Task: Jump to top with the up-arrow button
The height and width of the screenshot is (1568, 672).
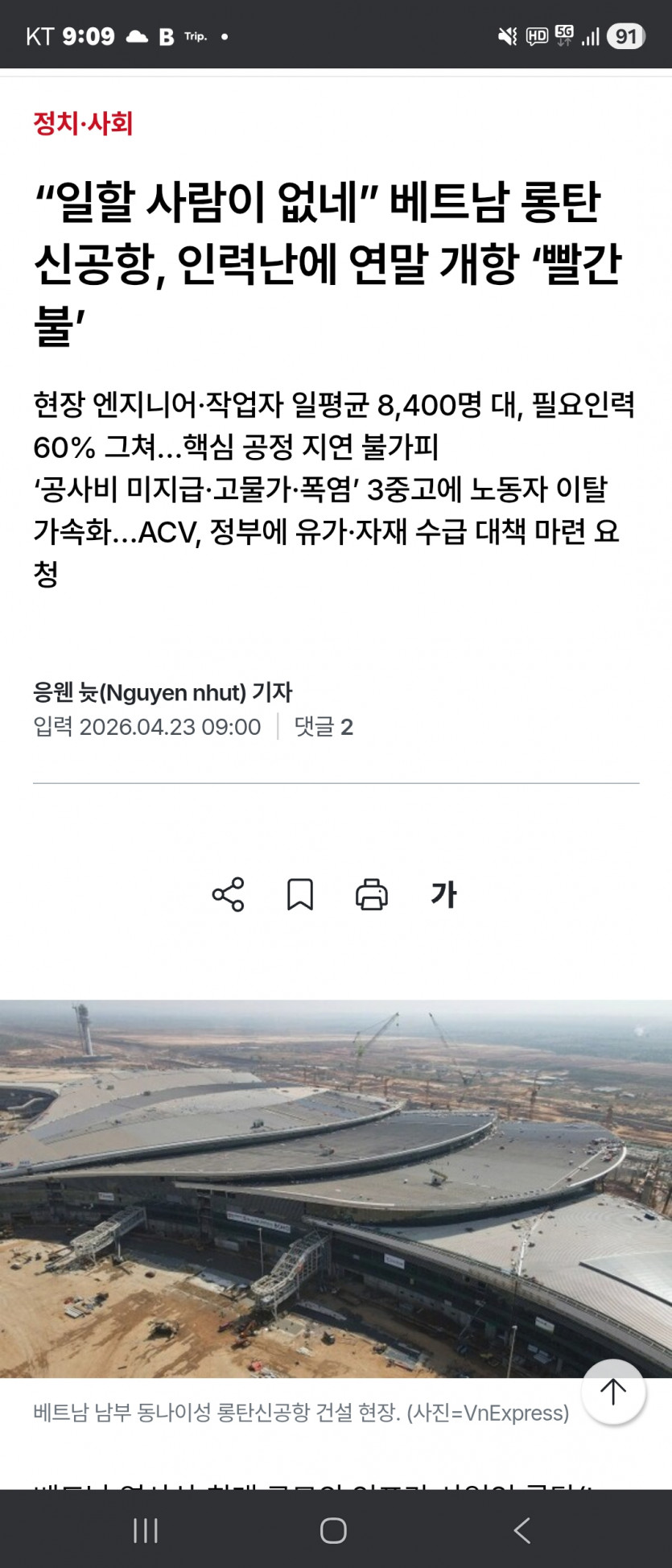Action: [x=613, y=1392]
